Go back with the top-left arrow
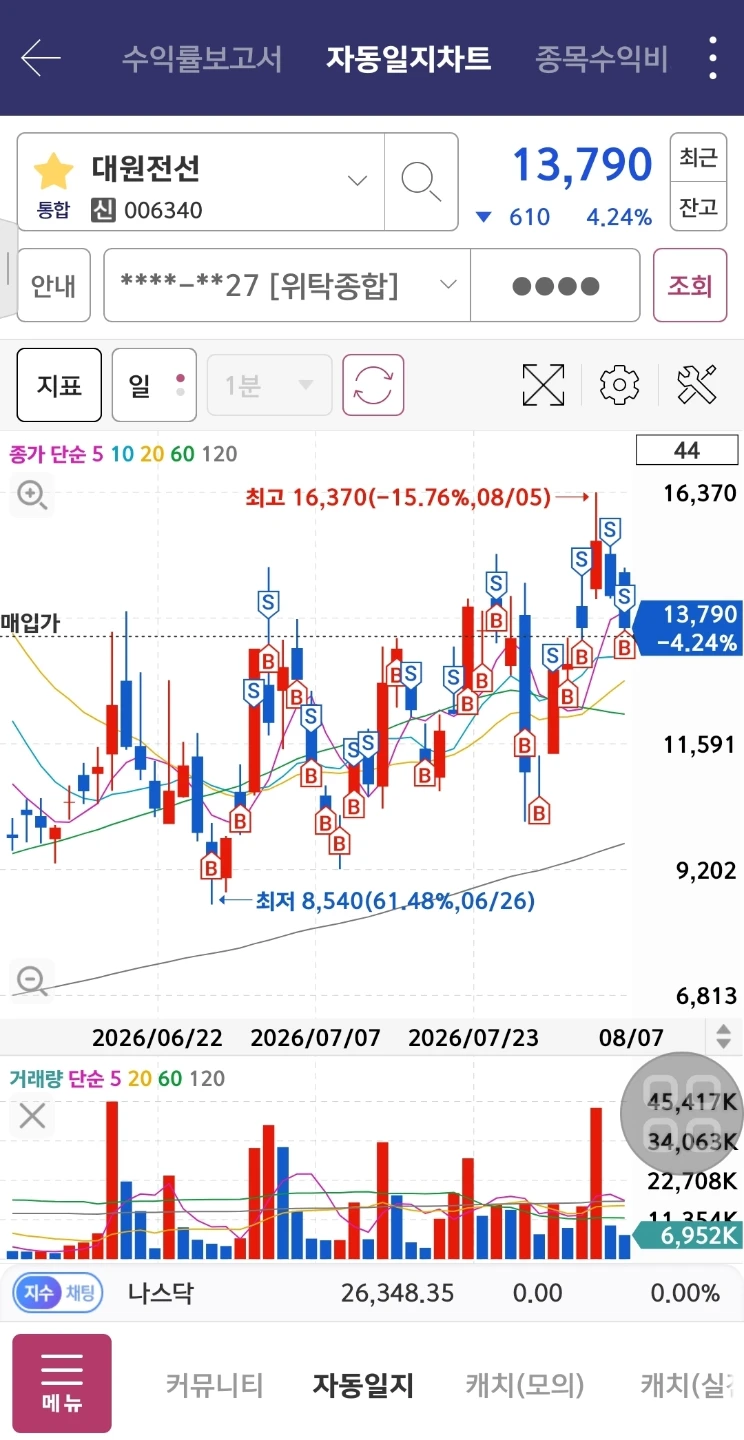744x1440 pixels. point(41,58)
